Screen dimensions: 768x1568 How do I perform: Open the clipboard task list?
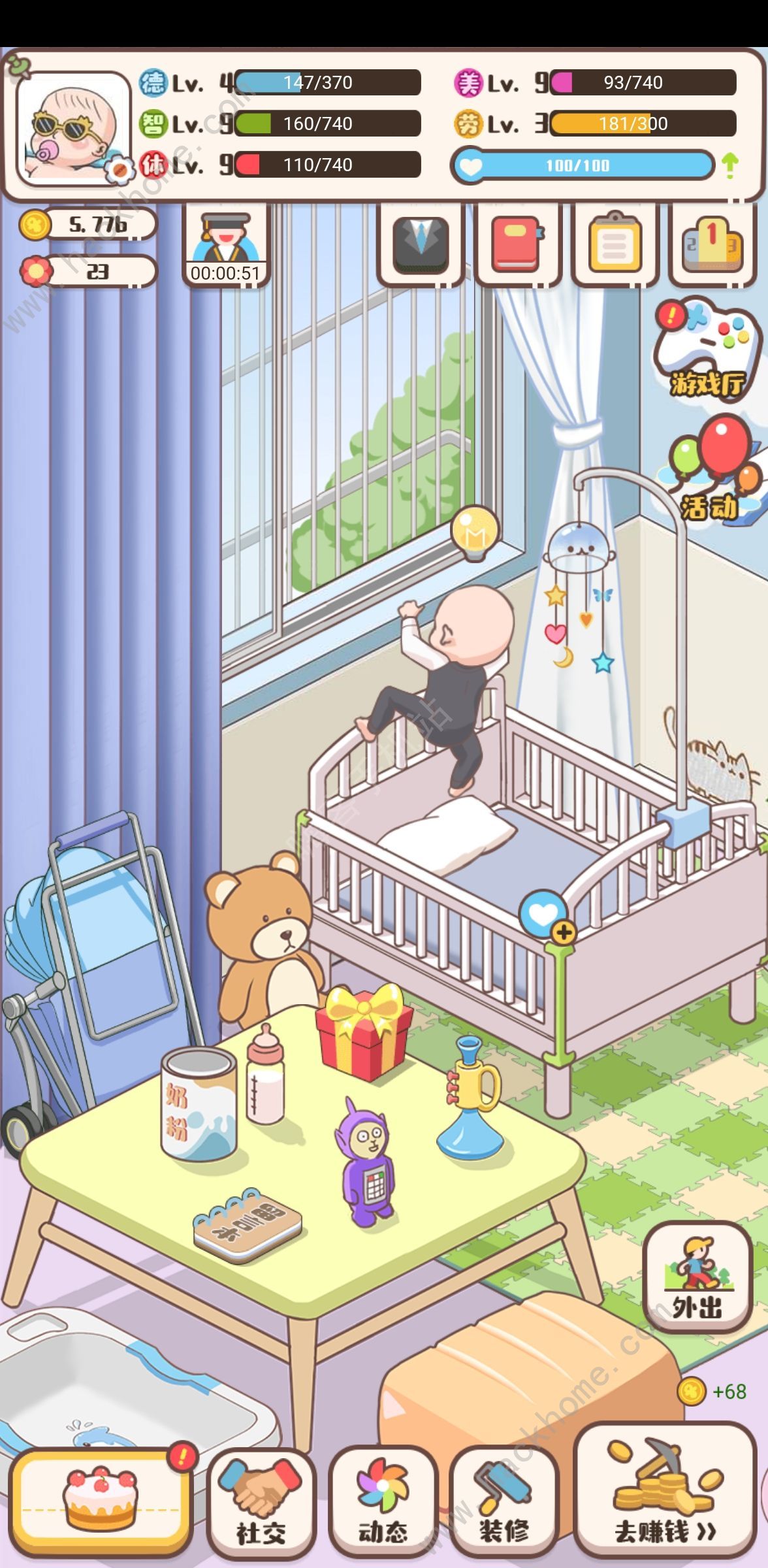[x=614, y=244]
